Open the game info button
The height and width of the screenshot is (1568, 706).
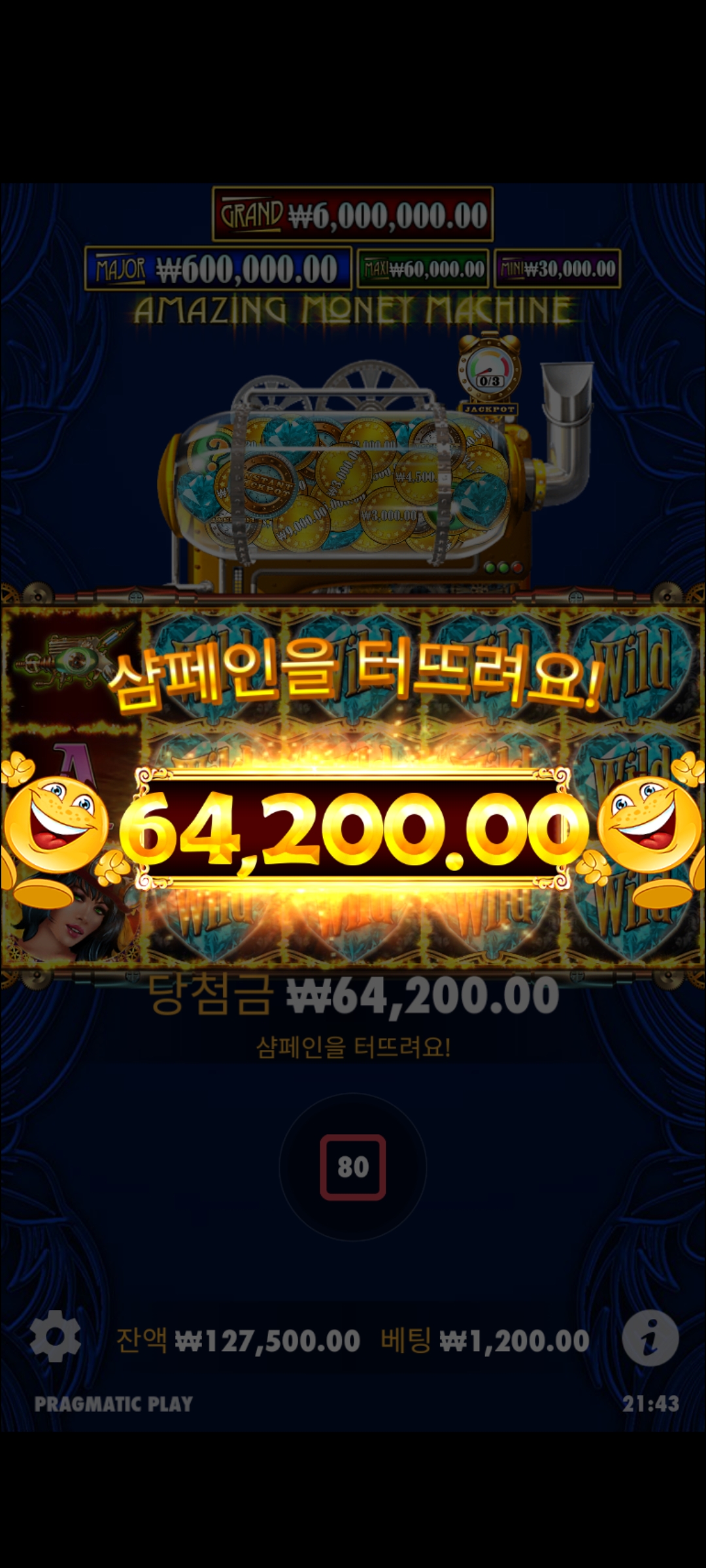(650, 1339)
